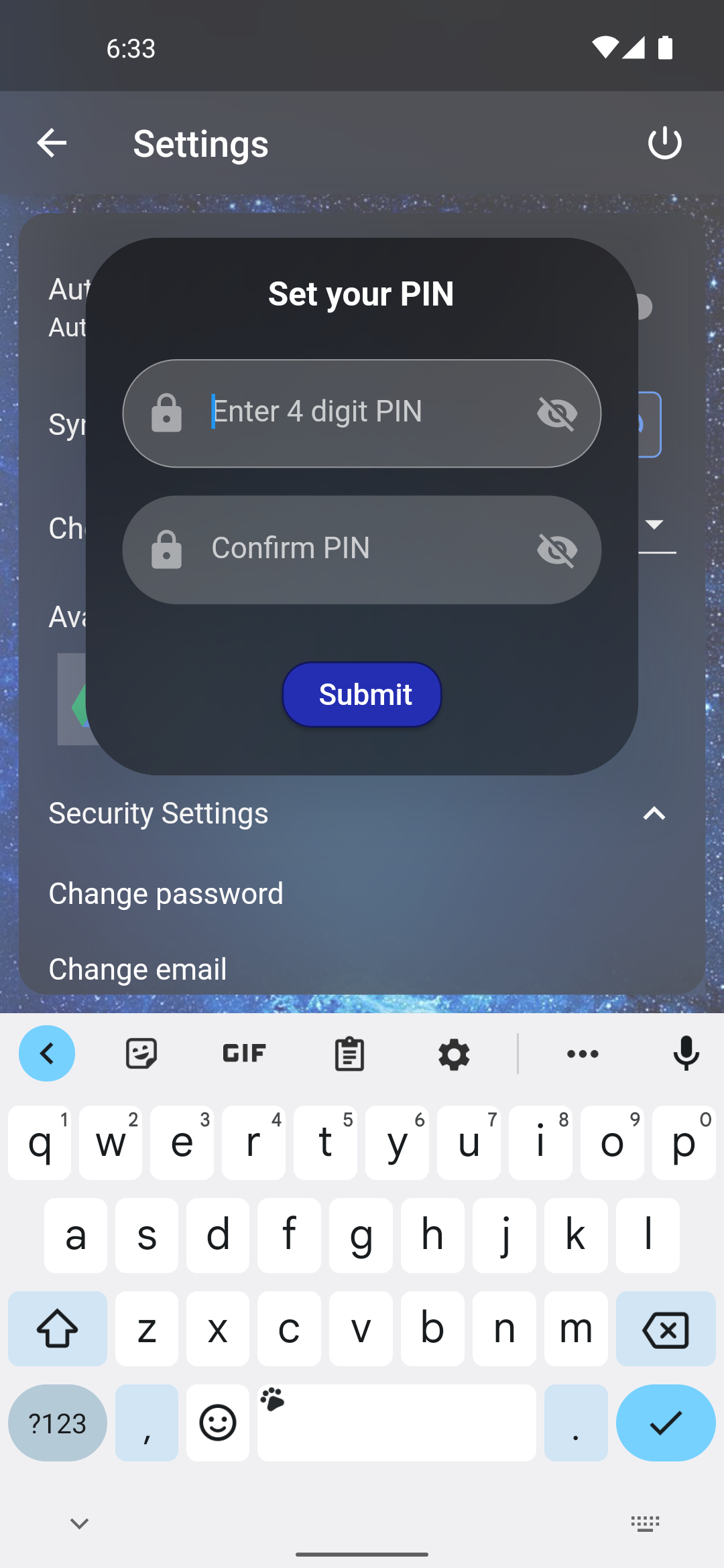Image resolution: width=724 pixels, height=1568 pixels.
Task: Submit the new PIN
Action: pos(362,694)
